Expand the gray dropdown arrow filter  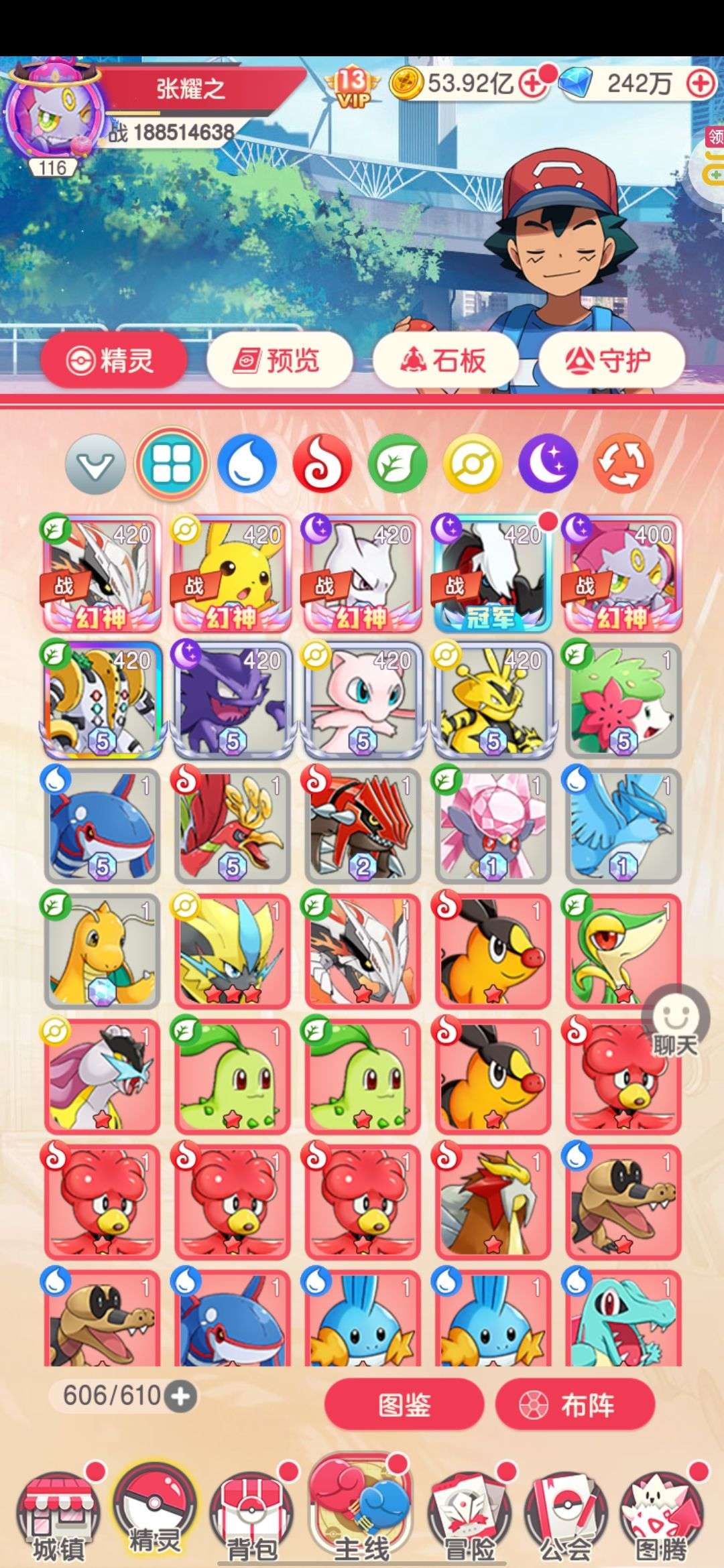point(95,464)
